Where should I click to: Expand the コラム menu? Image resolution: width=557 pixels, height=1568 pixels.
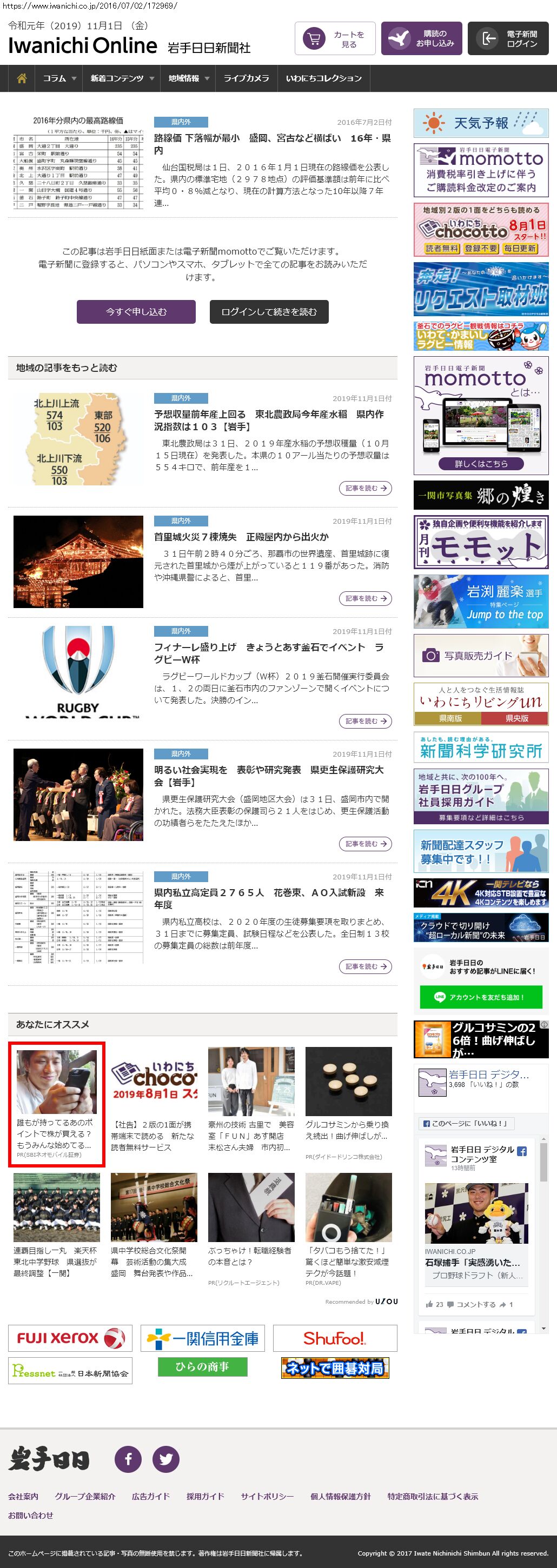(x=59, y=78)
